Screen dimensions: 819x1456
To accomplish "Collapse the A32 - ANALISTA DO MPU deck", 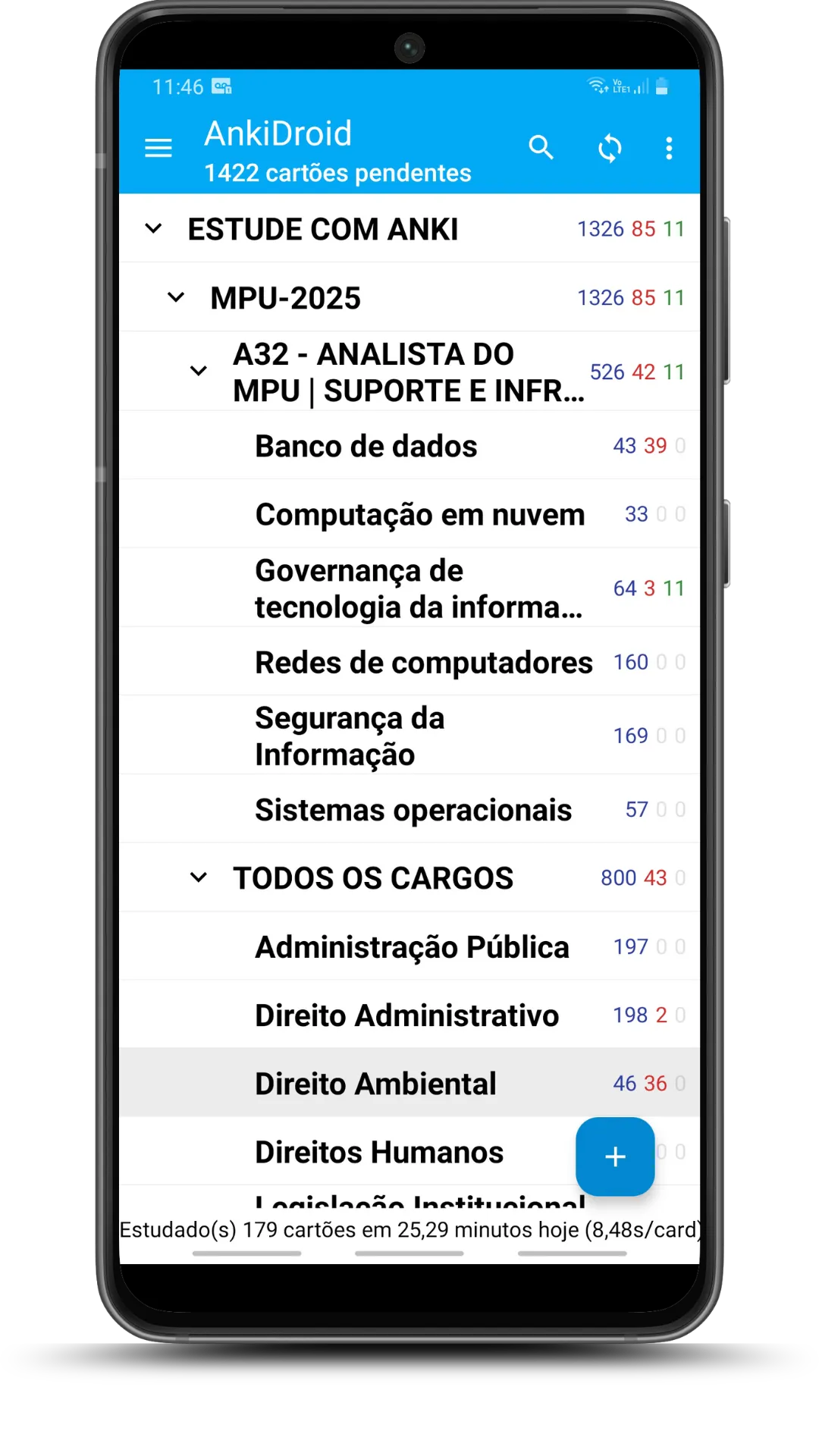I will (199, 371).
